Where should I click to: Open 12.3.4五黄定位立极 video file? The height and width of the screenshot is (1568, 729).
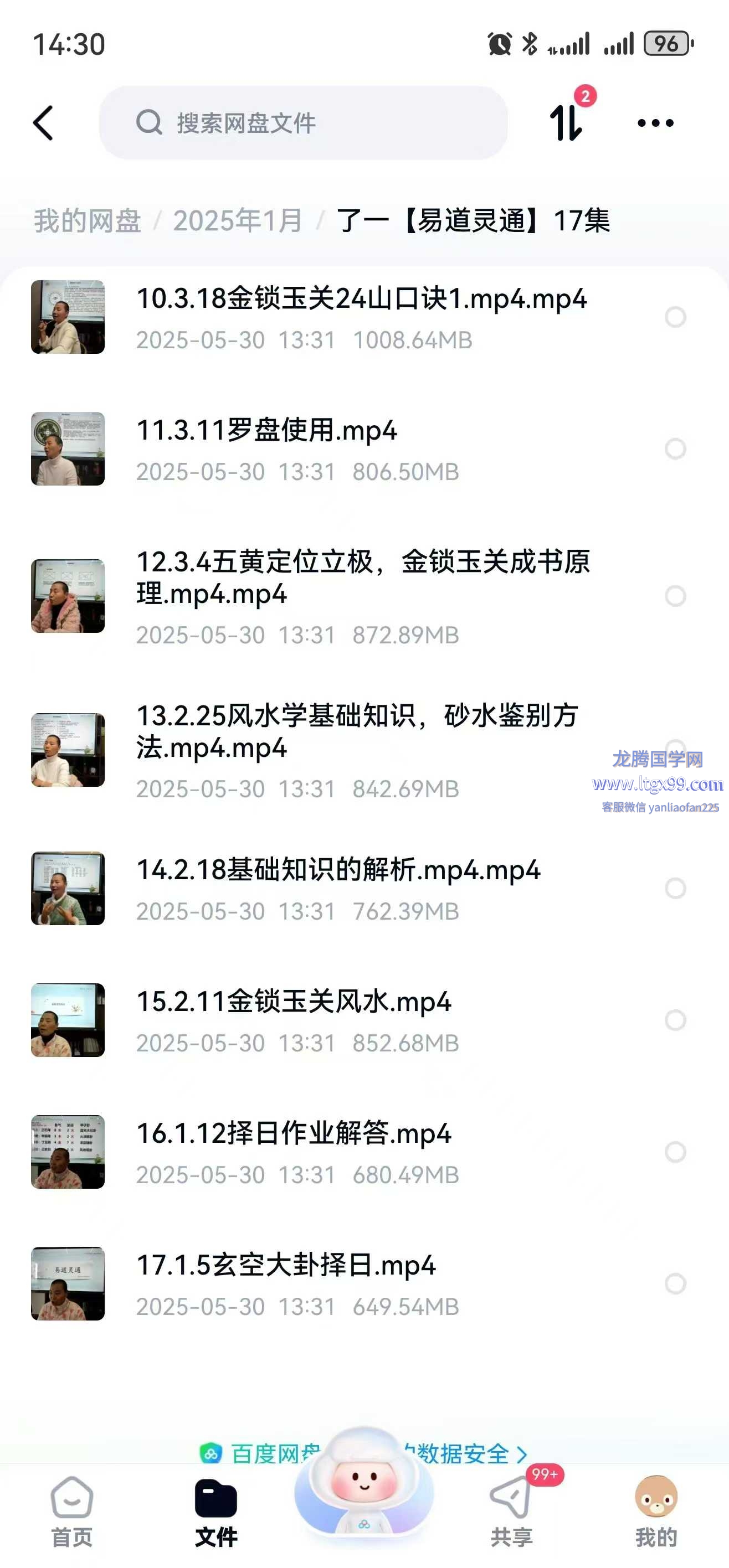(362, 577)
